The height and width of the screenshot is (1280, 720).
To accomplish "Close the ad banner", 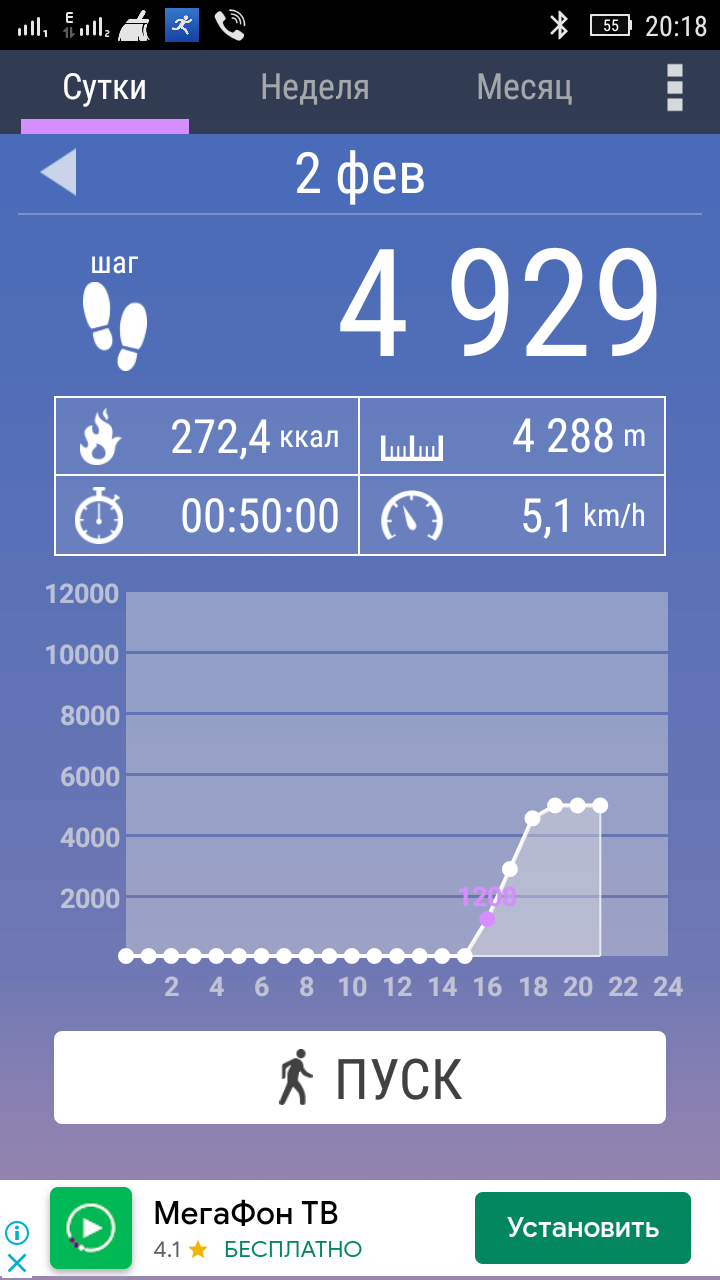I will pos(17,1262).
